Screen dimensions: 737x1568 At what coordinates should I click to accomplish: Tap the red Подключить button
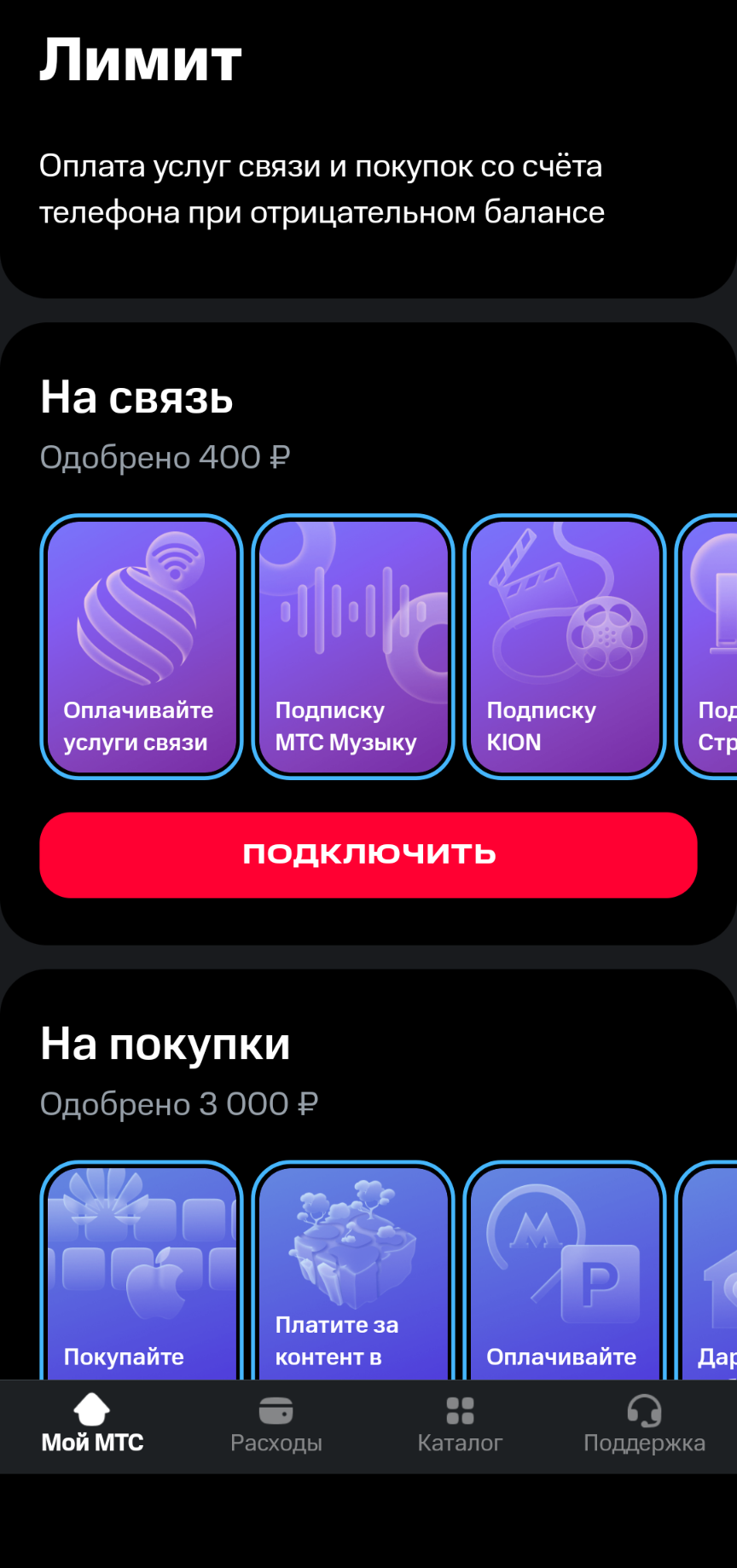(368, 854)
